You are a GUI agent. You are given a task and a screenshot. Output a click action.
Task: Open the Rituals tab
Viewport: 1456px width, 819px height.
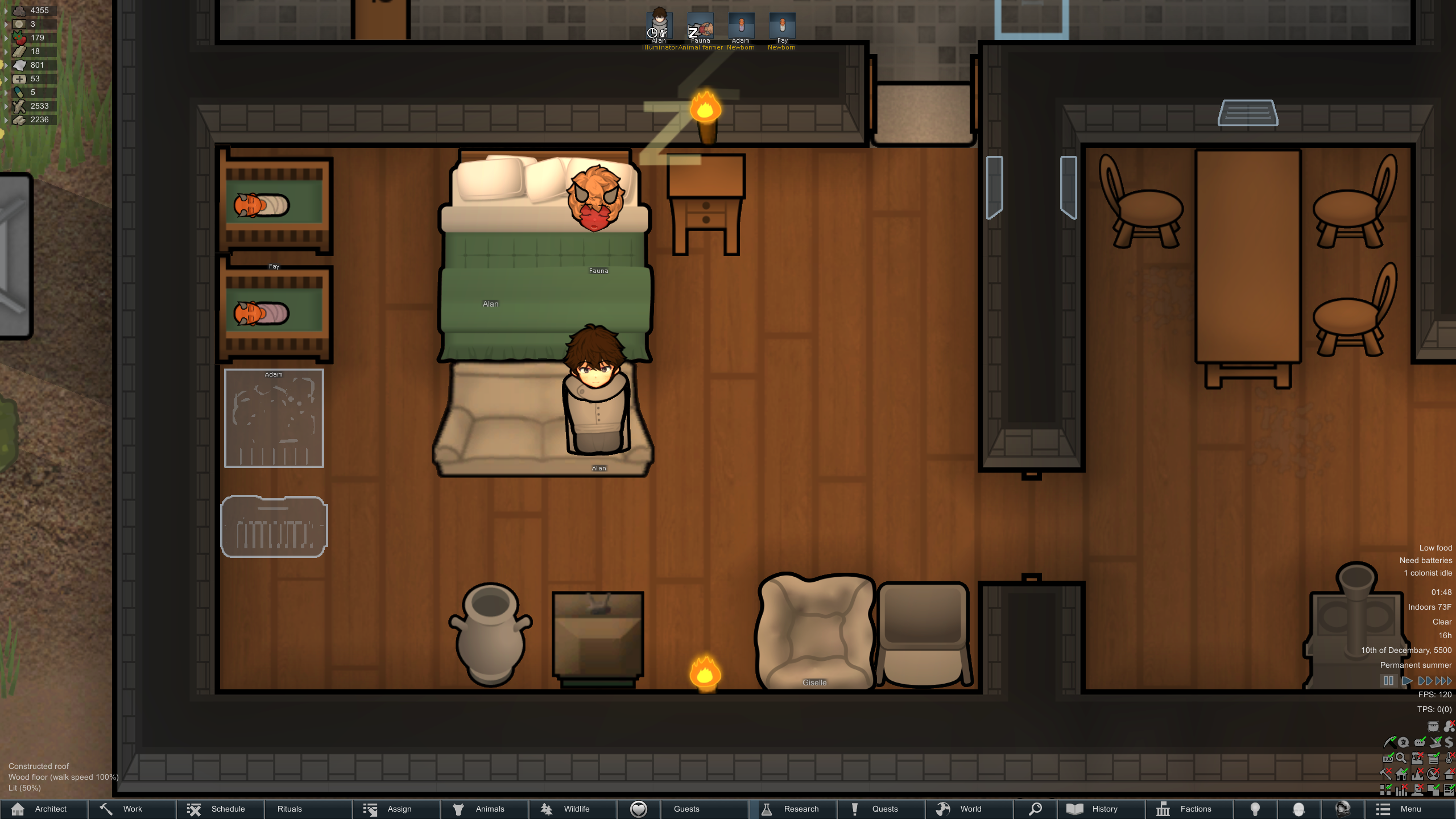289,809
